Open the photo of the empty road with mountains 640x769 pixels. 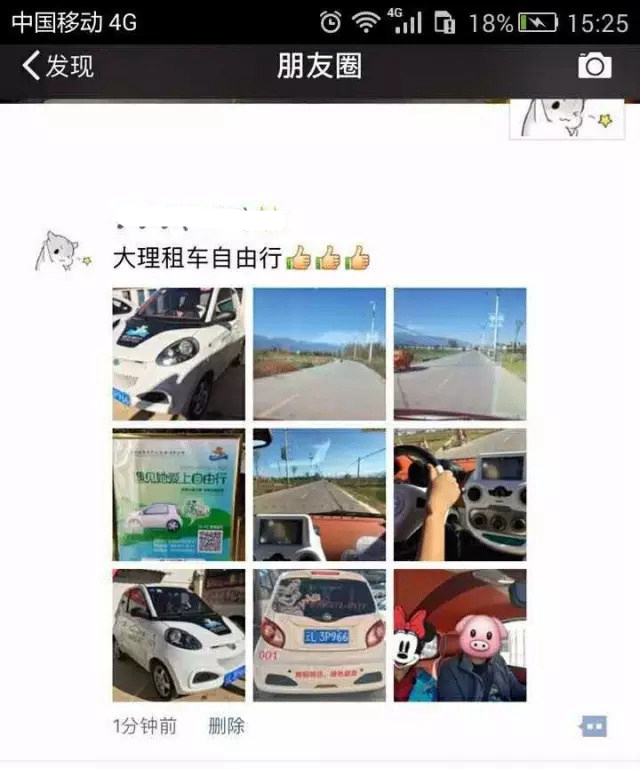point(319,354)
